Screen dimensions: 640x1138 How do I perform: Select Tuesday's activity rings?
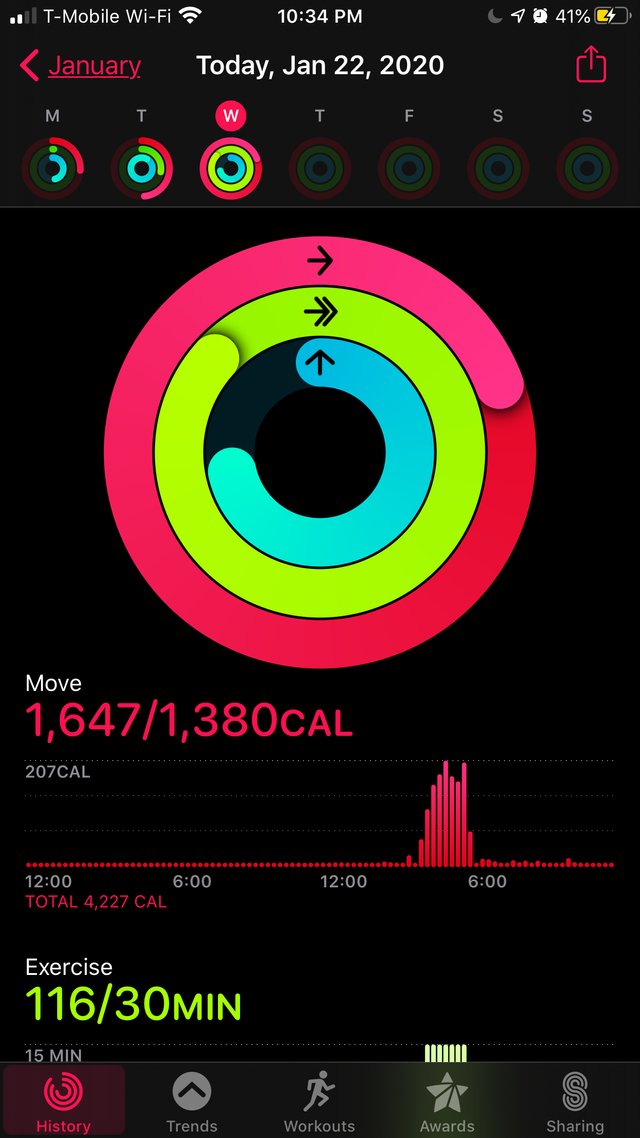(x=141, y=168)
